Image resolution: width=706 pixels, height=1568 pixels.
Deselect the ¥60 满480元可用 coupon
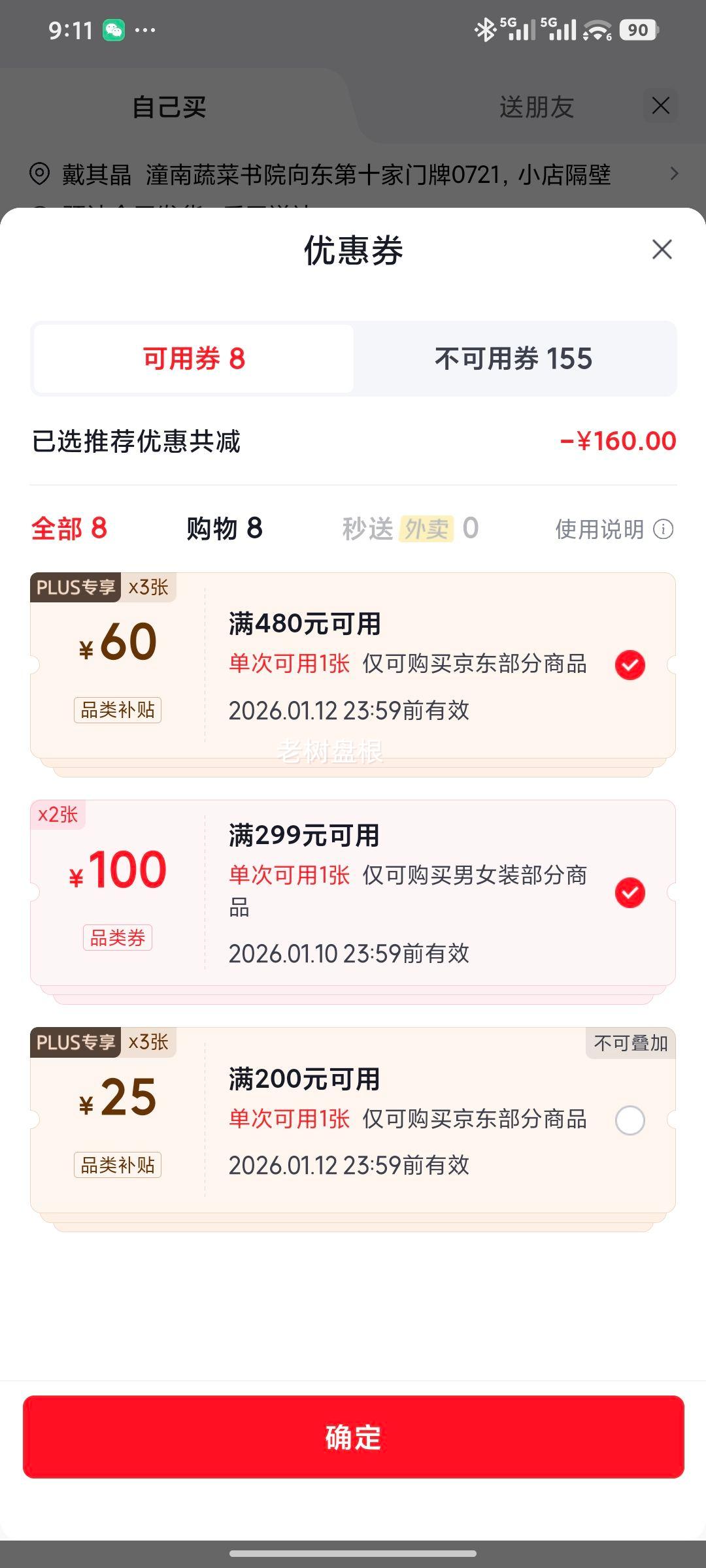[x=630, y=665]
